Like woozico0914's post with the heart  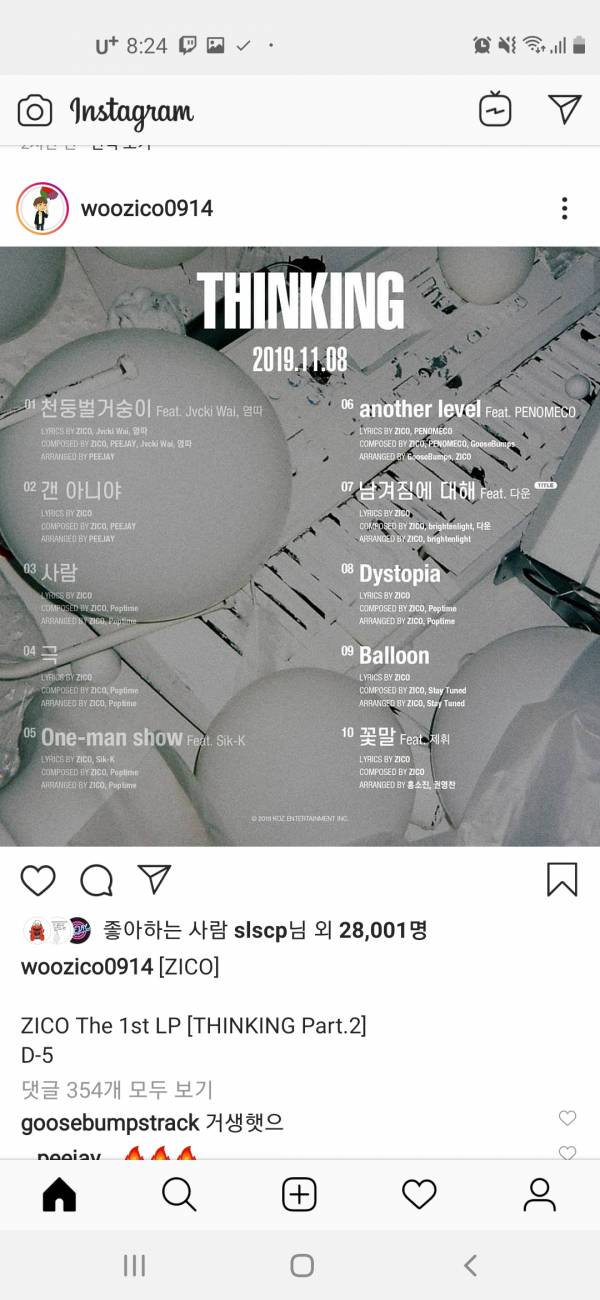(38, 880)
